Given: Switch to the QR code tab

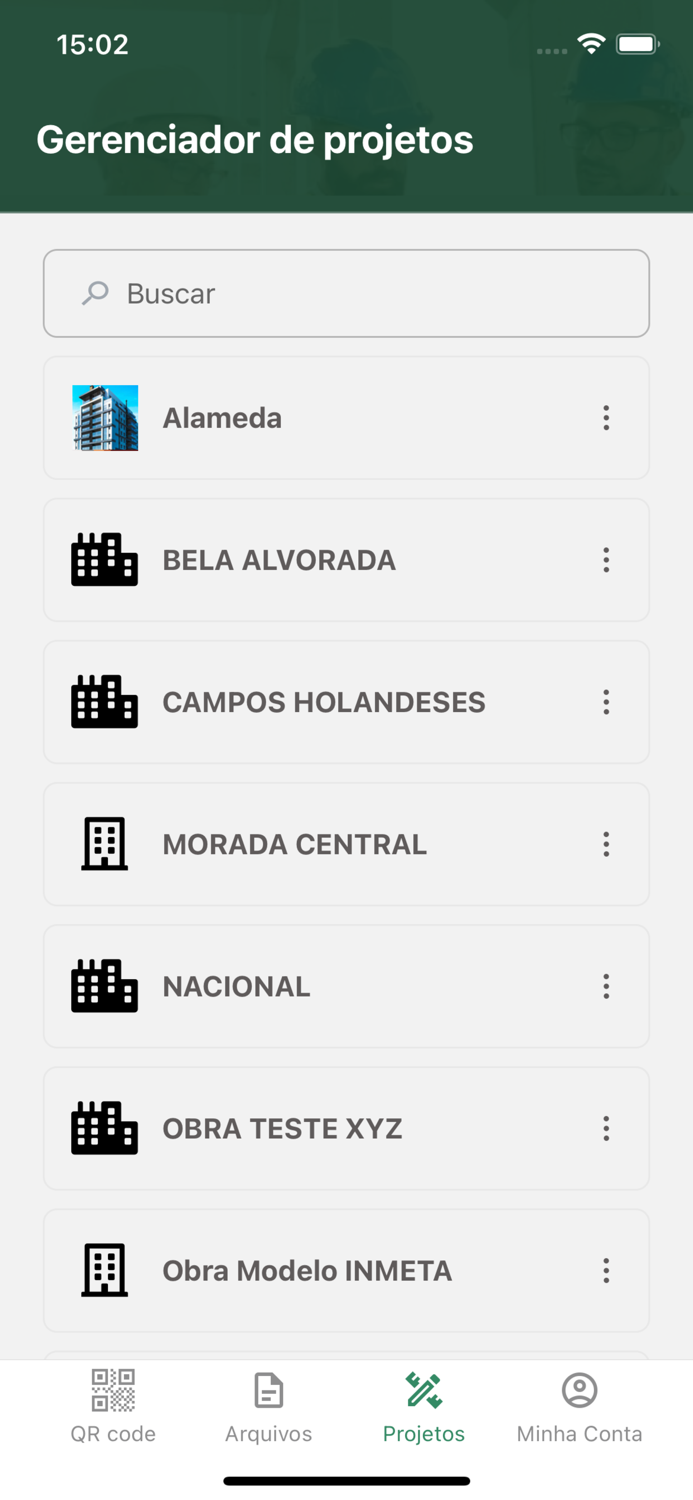Looking at the screenshot, I should pos(113,1406).
